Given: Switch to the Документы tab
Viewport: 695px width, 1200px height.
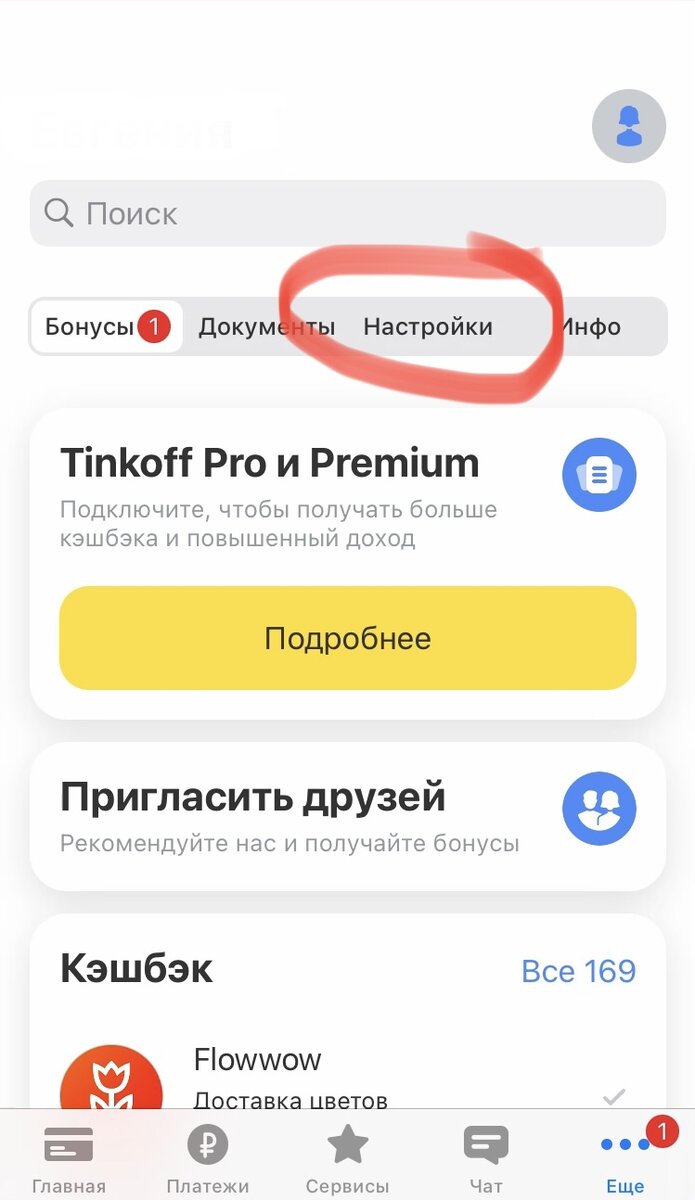Looking at the screenshot, I should [x=266, y=327].
